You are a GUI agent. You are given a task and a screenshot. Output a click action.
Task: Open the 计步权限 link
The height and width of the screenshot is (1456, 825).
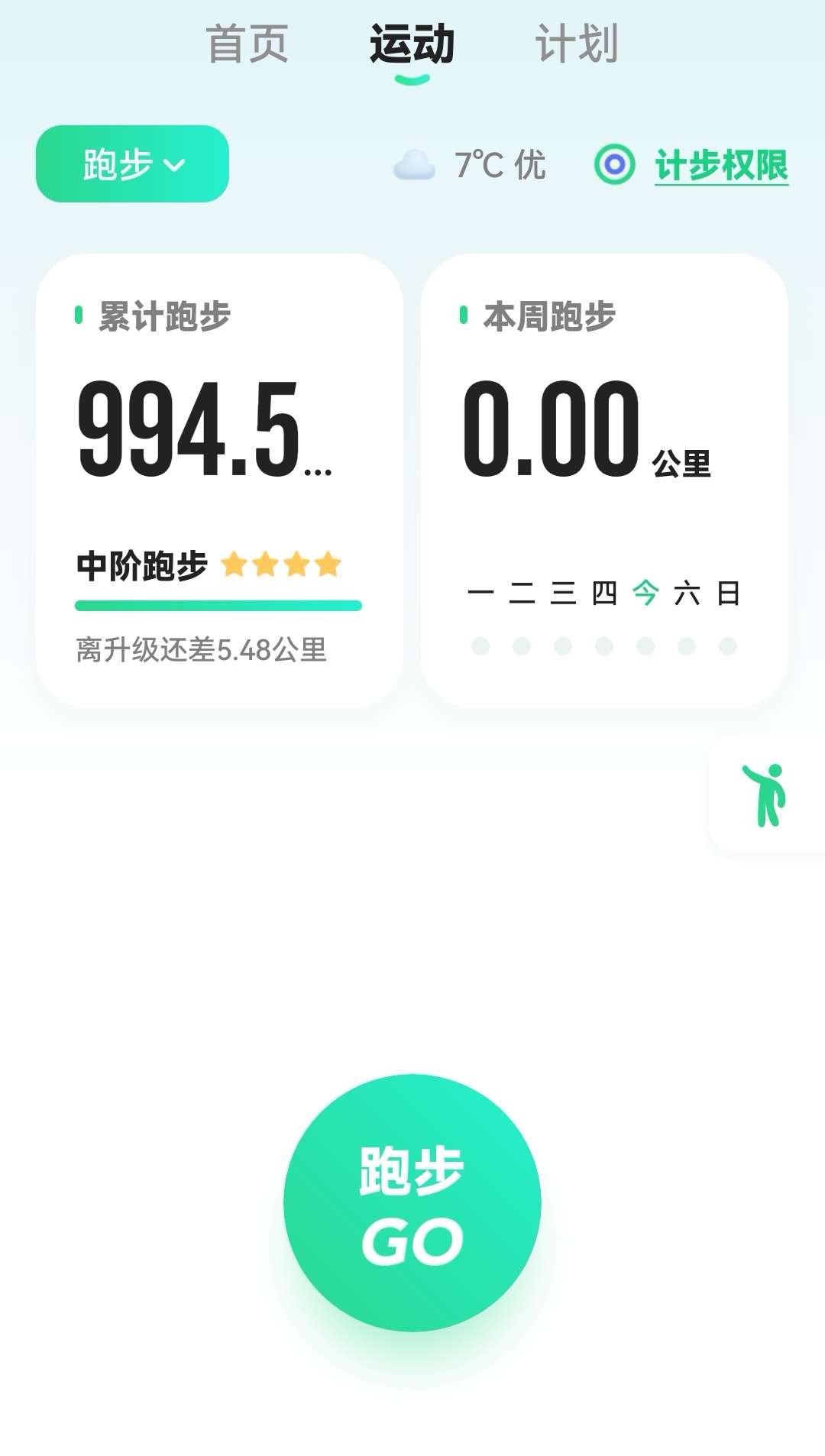721,165
